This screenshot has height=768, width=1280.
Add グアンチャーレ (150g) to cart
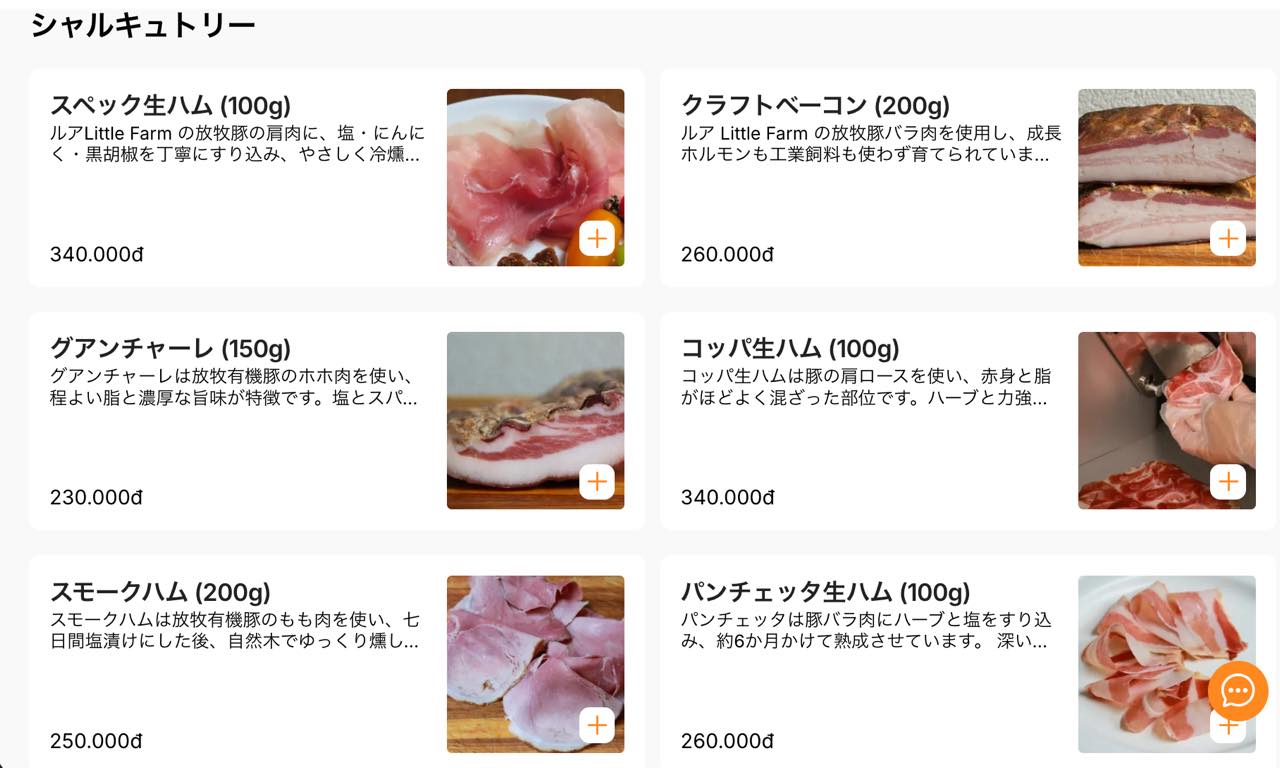tap(597, 481)
